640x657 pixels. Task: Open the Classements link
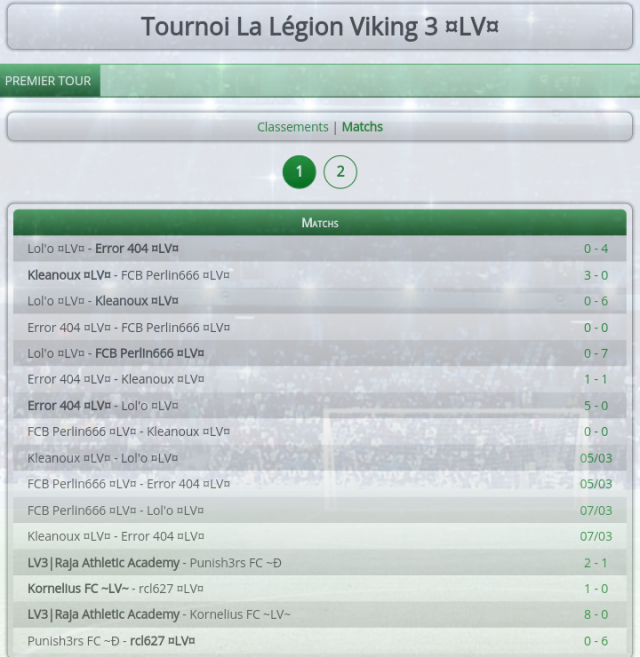[292, 127]
